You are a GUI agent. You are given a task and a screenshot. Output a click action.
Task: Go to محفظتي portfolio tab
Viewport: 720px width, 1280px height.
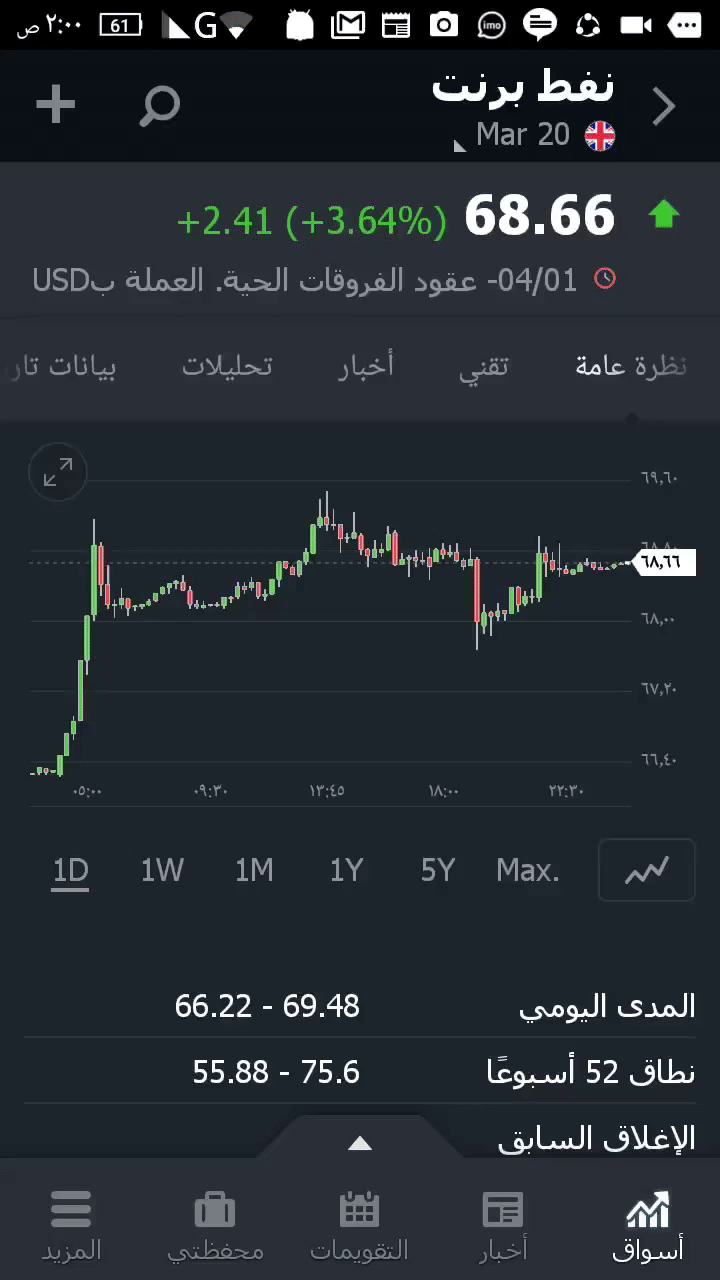pyautogui.click(x=215, y=1224)
